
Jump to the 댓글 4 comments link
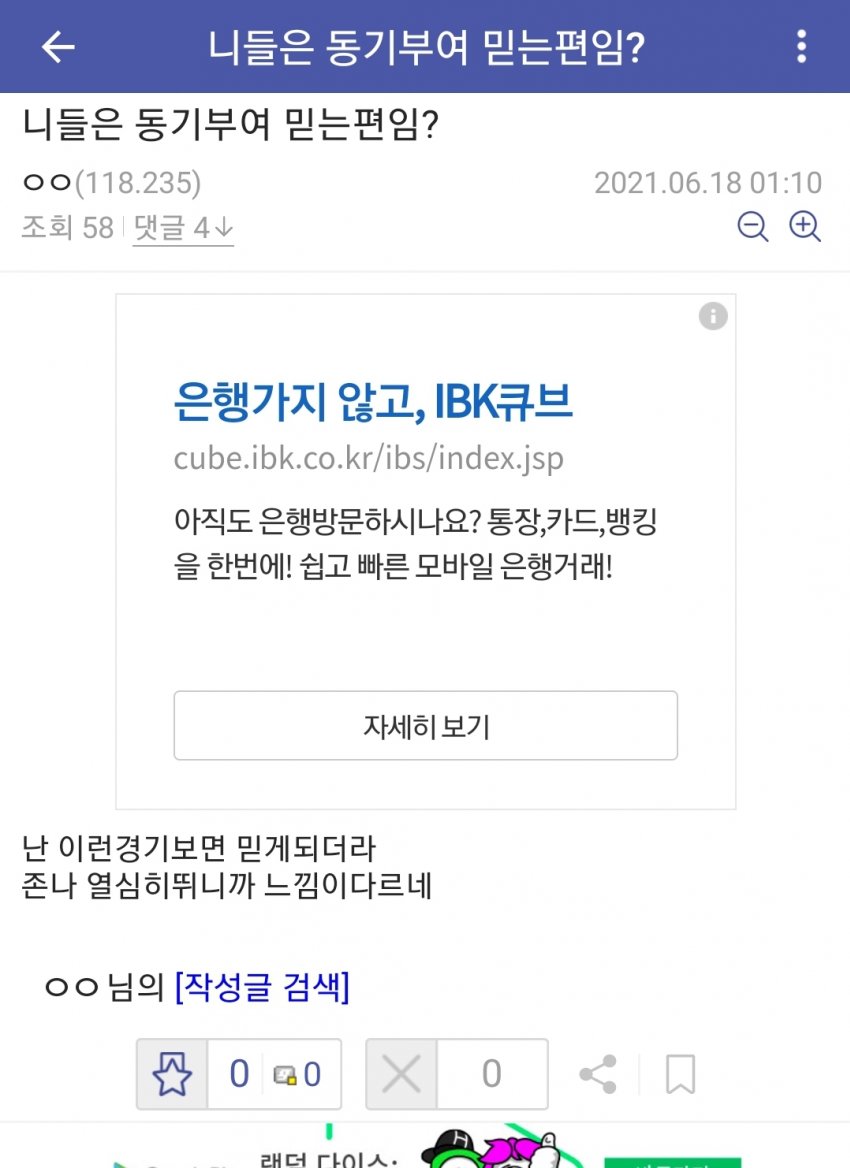point(183,228)
